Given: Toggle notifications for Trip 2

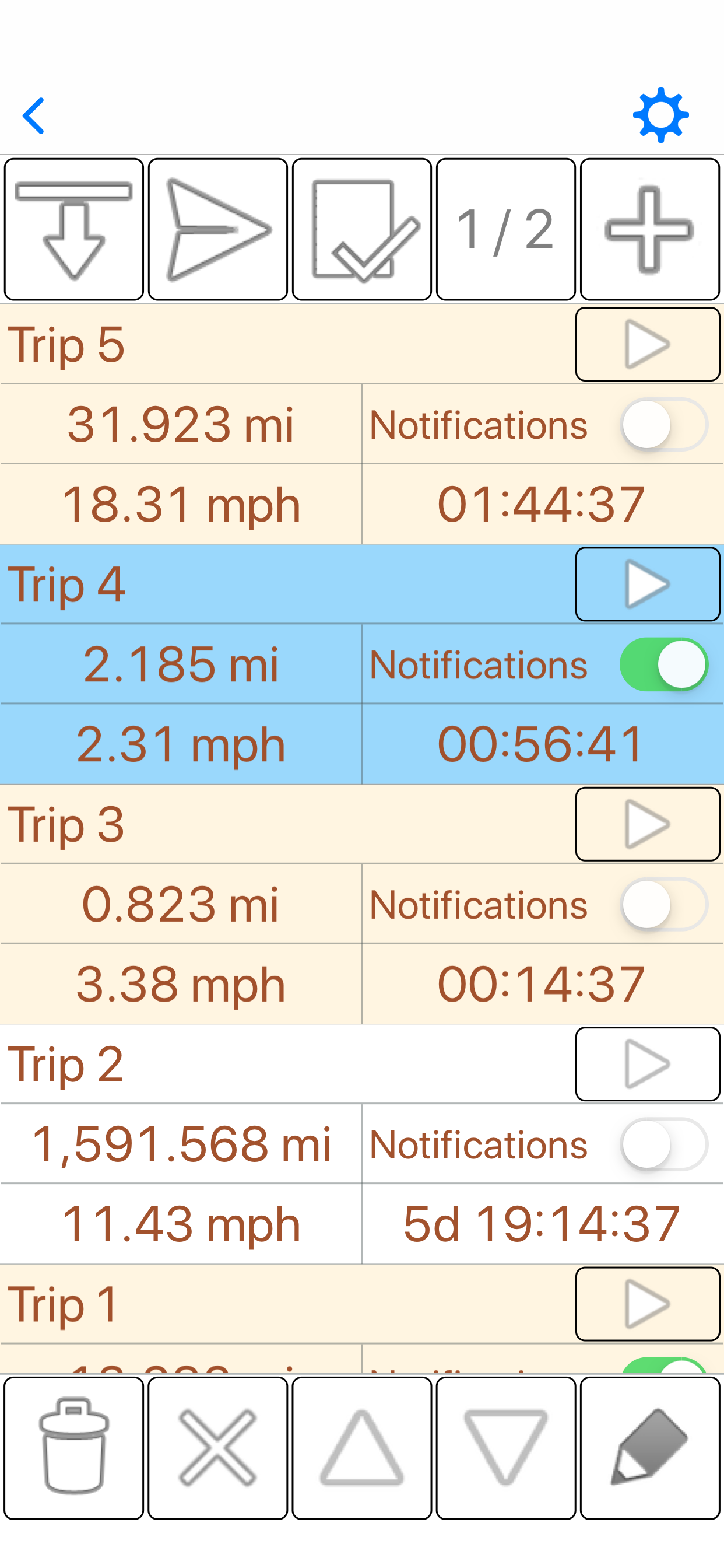Looking at the screenshot, I should (x=663, y=1144).
